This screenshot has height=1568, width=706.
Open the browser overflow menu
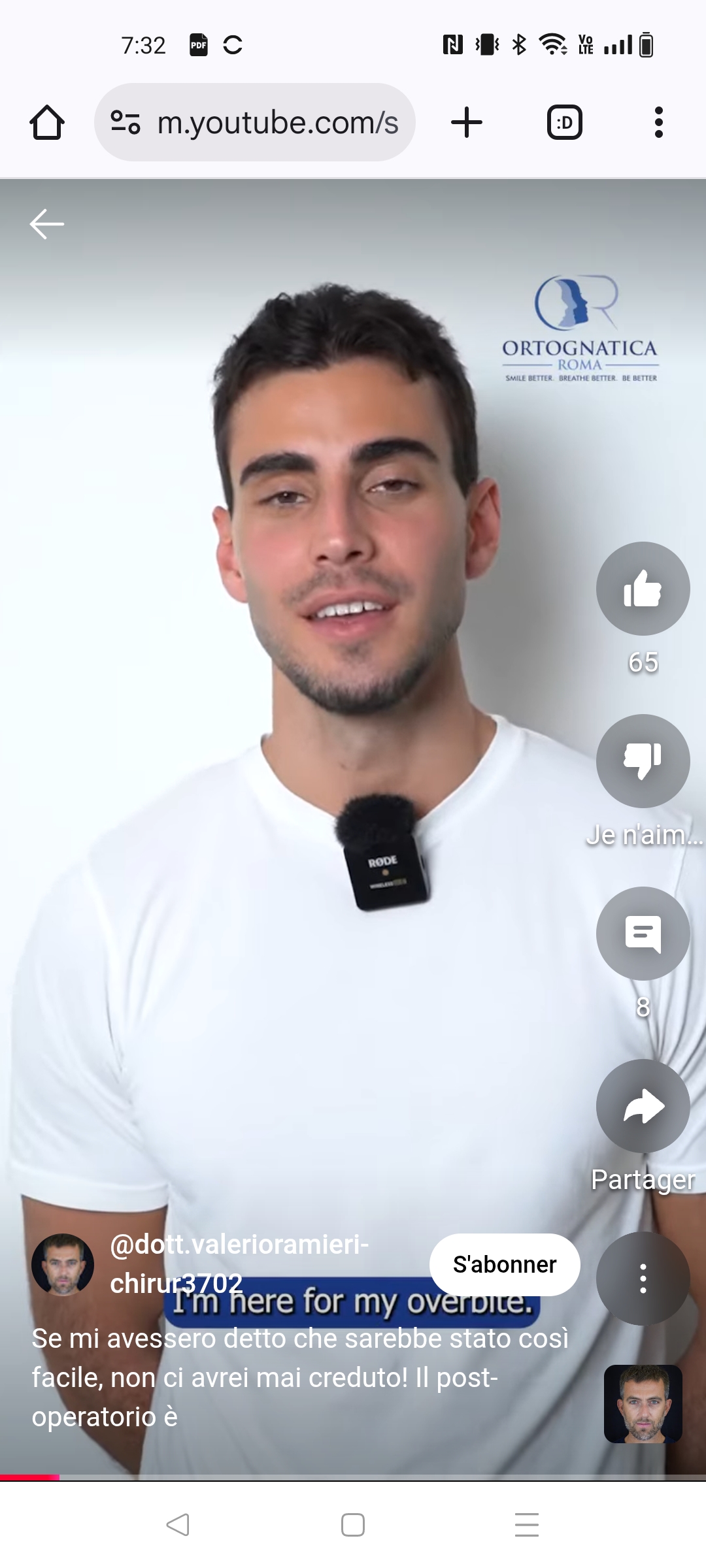[x=658, y=122]
